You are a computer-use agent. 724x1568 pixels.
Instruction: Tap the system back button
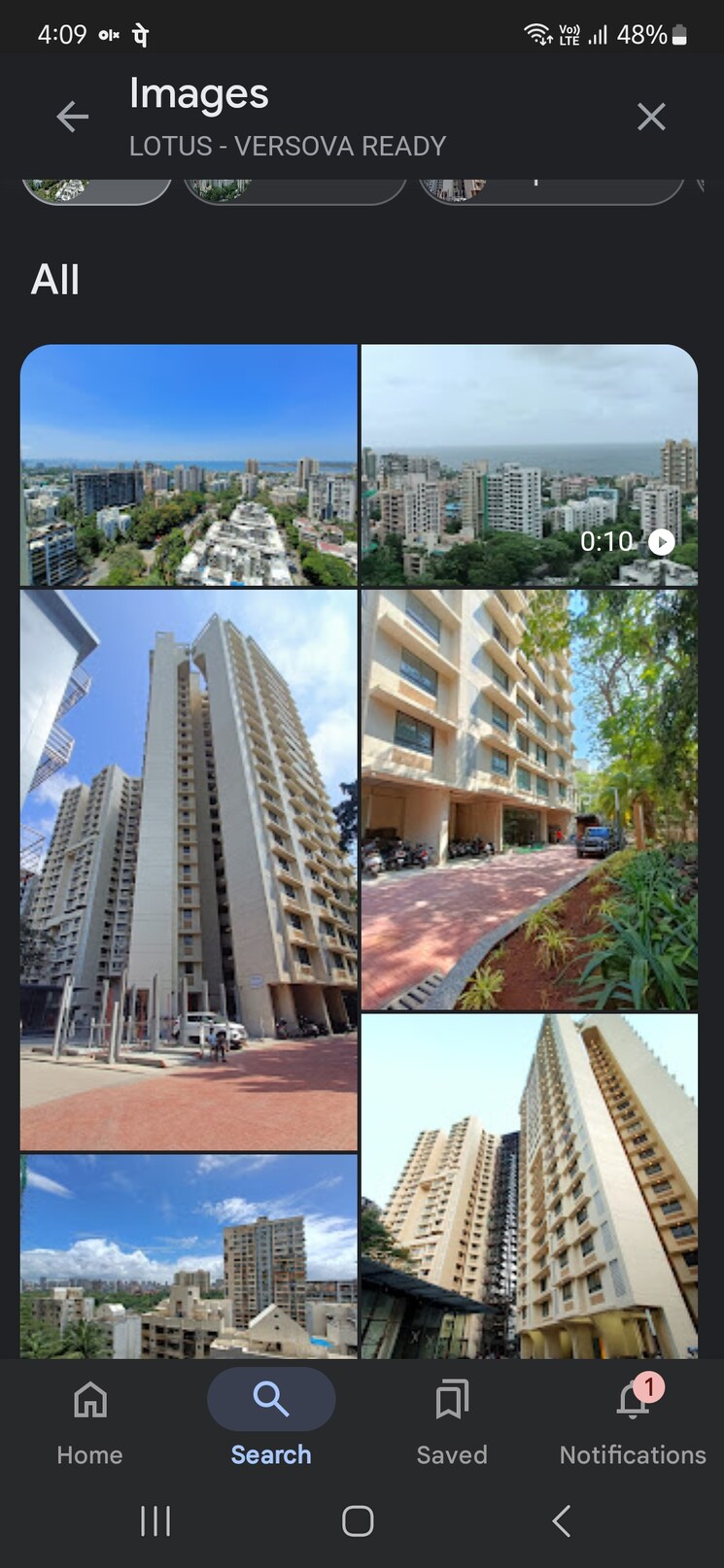561,1520
